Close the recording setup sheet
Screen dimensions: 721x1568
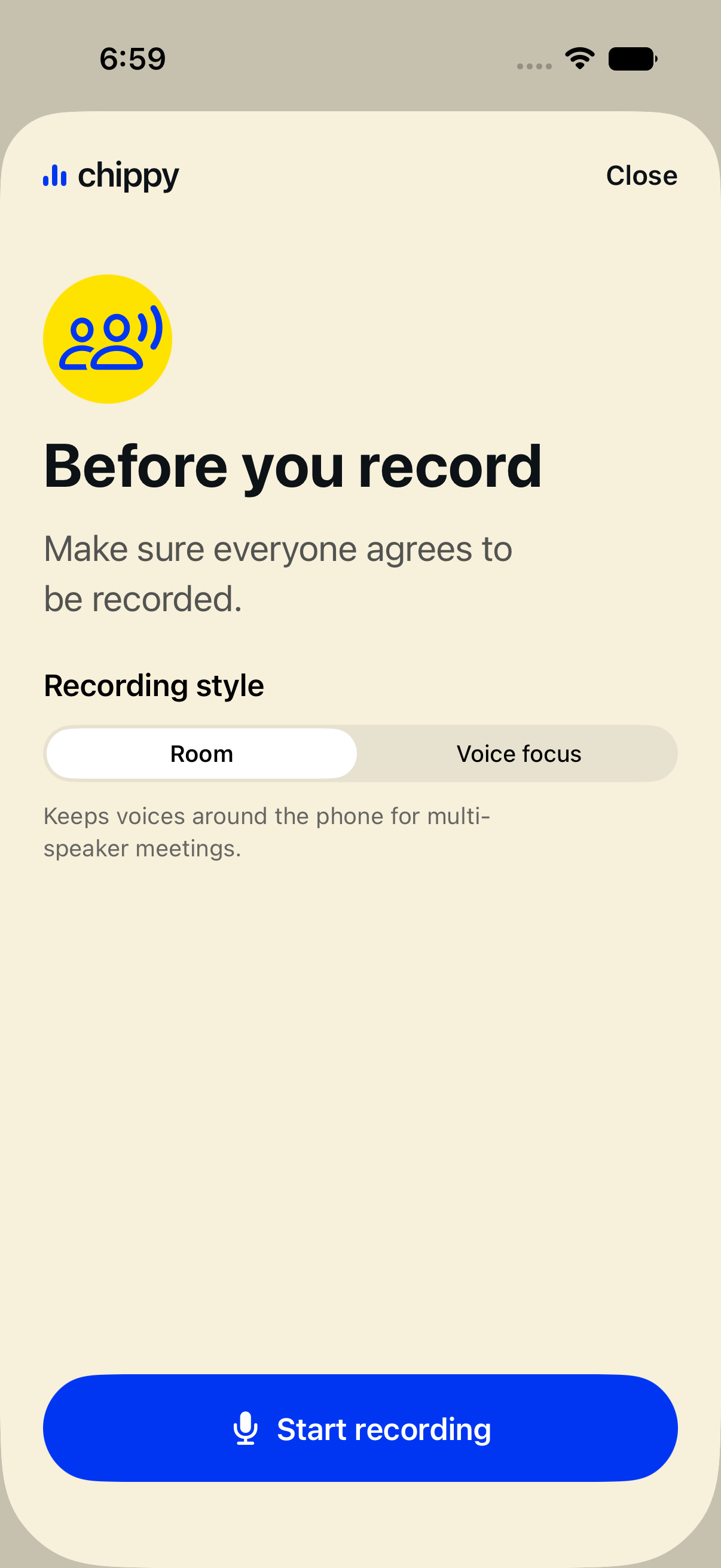point(641,175)
